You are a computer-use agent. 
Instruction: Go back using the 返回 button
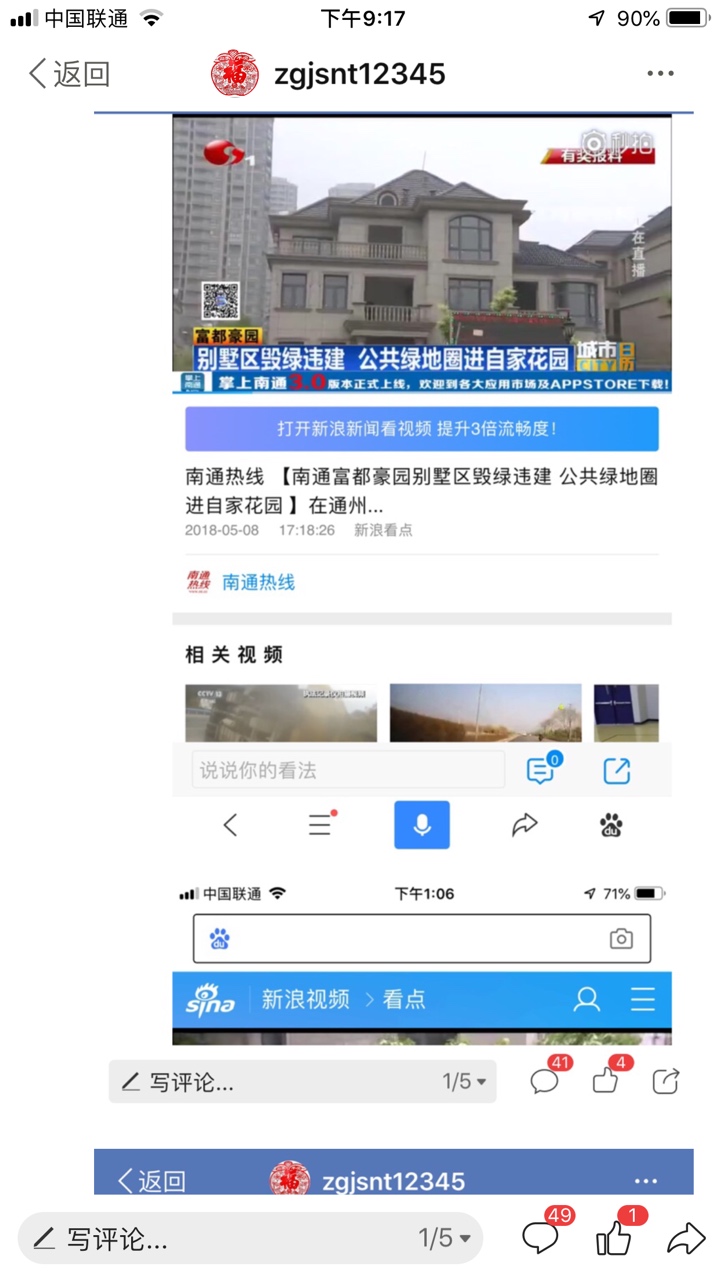point(68,73)
